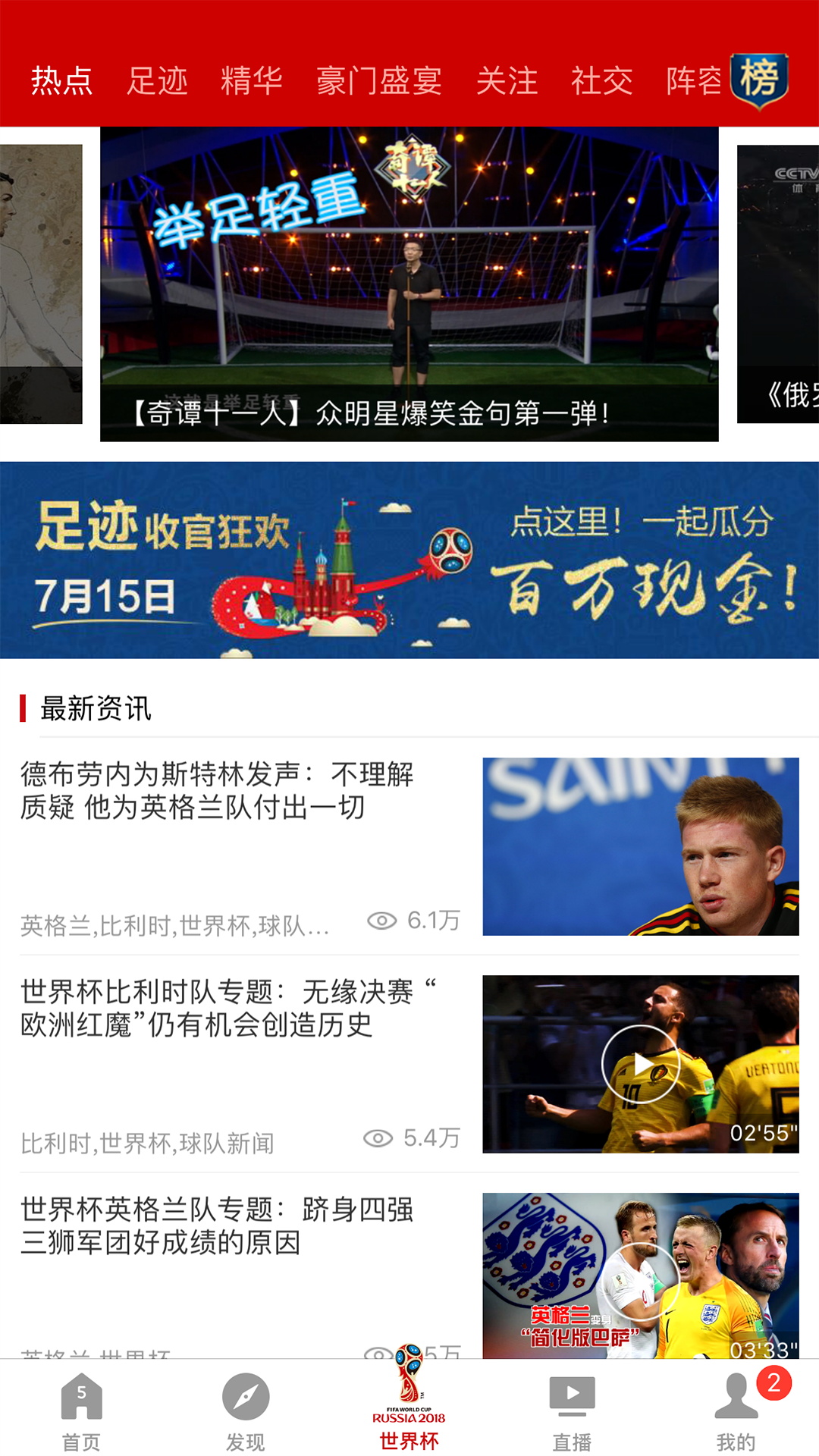Switch to the 阵容 top tab
819x1456 pixels.
pyautogui.click(x=694, y=80)
